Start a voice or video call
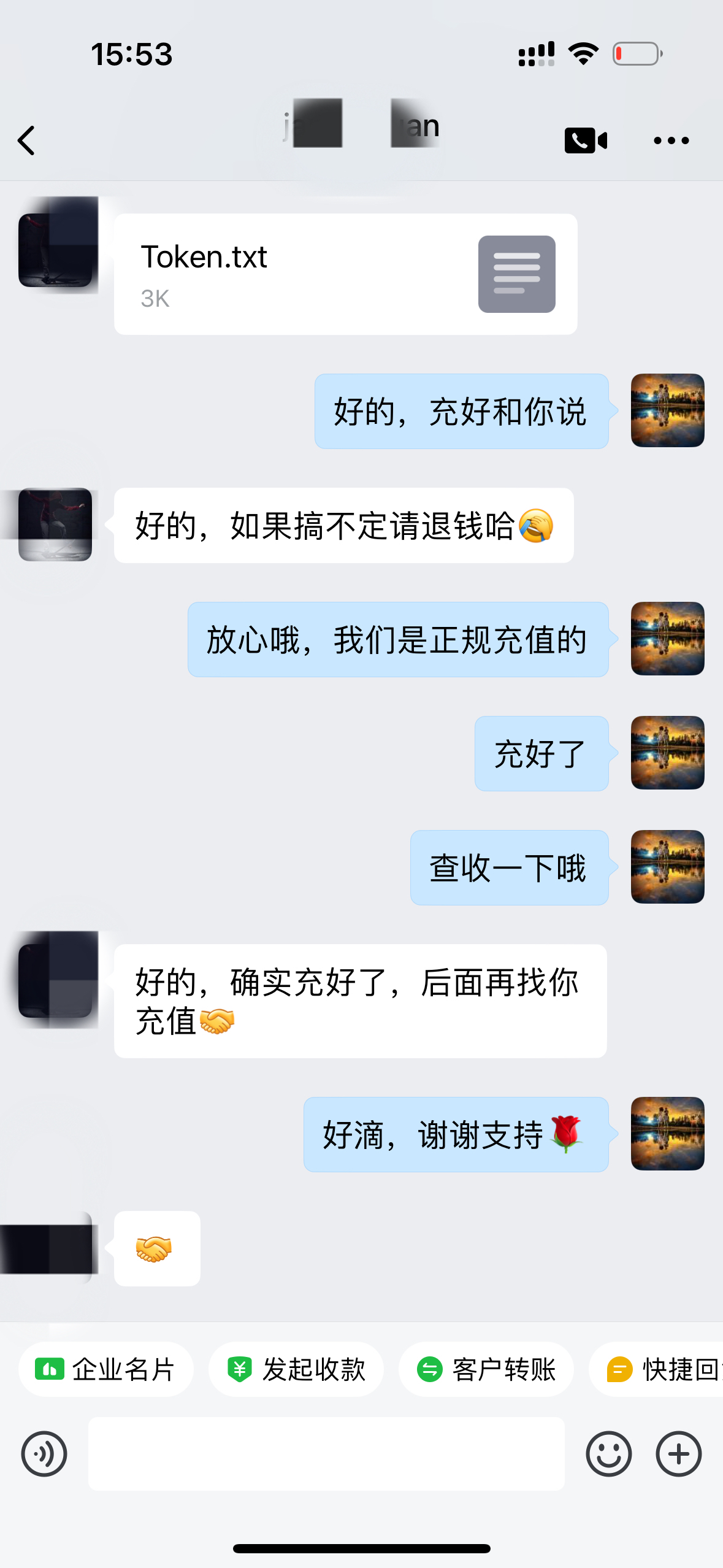This screenshot has height=1568, width=723. [x=586, y=140]
